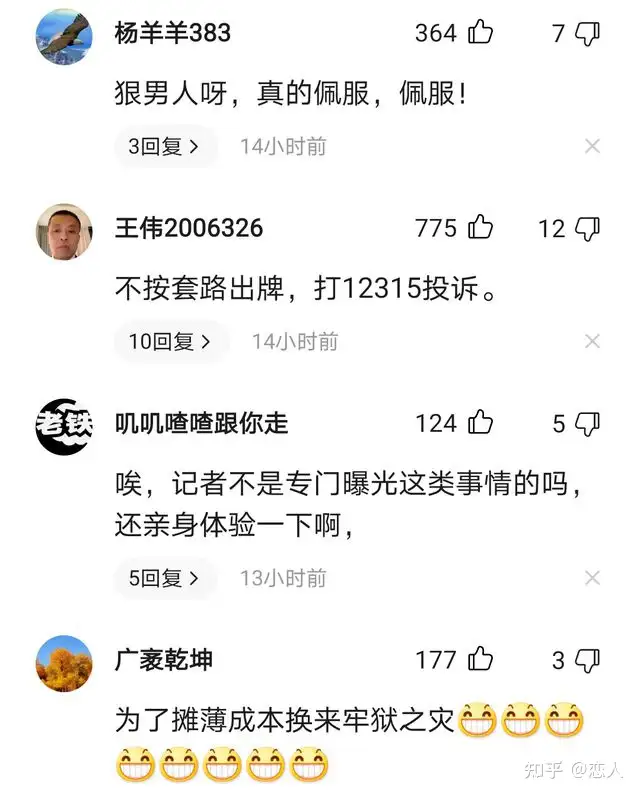Dislike 杨羊羊383's comment
Viewport: 640px width, 796px height.
(x=588, y=34)
